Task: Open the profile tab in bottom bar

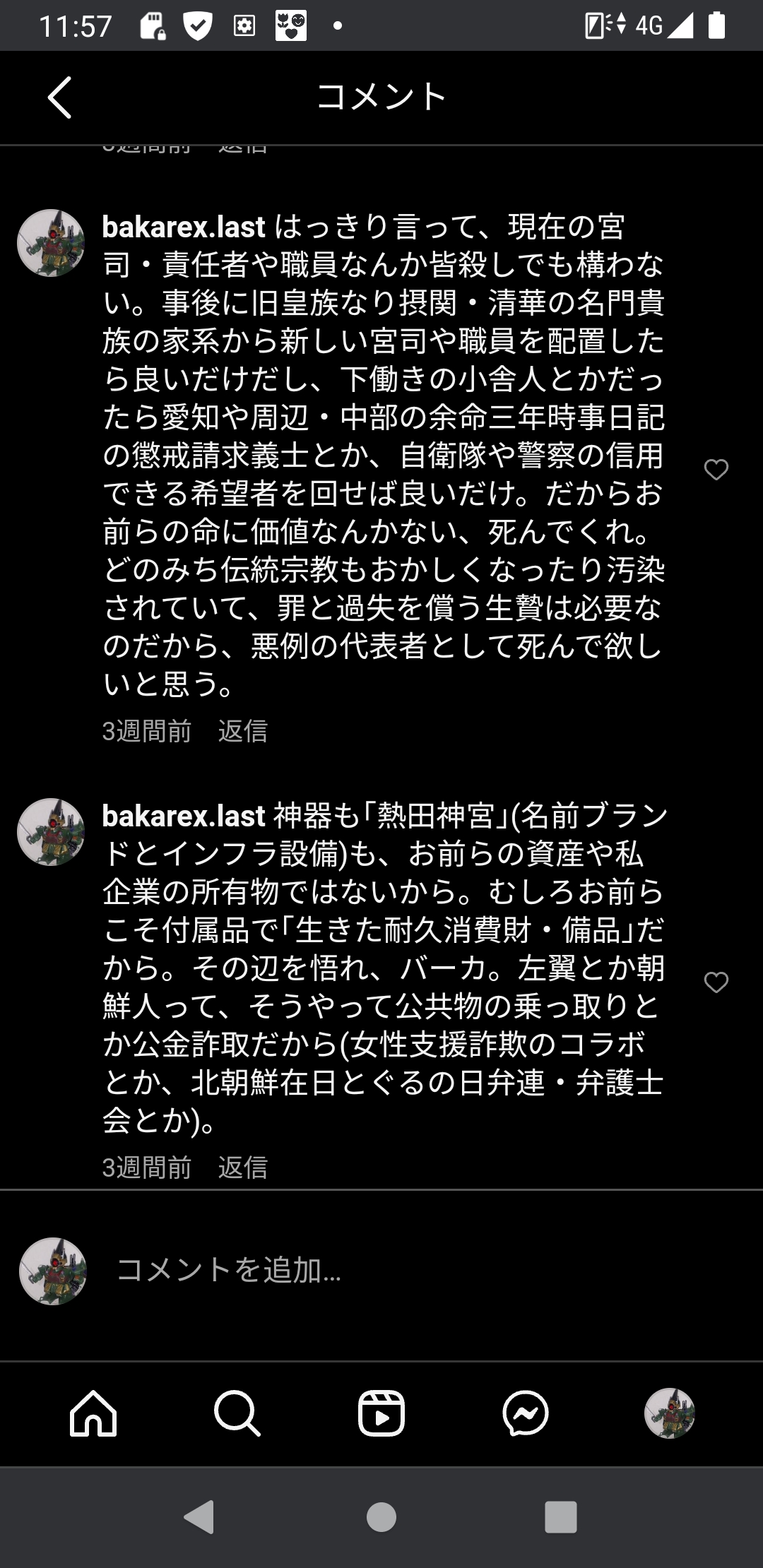Action: coord(669,1414)
